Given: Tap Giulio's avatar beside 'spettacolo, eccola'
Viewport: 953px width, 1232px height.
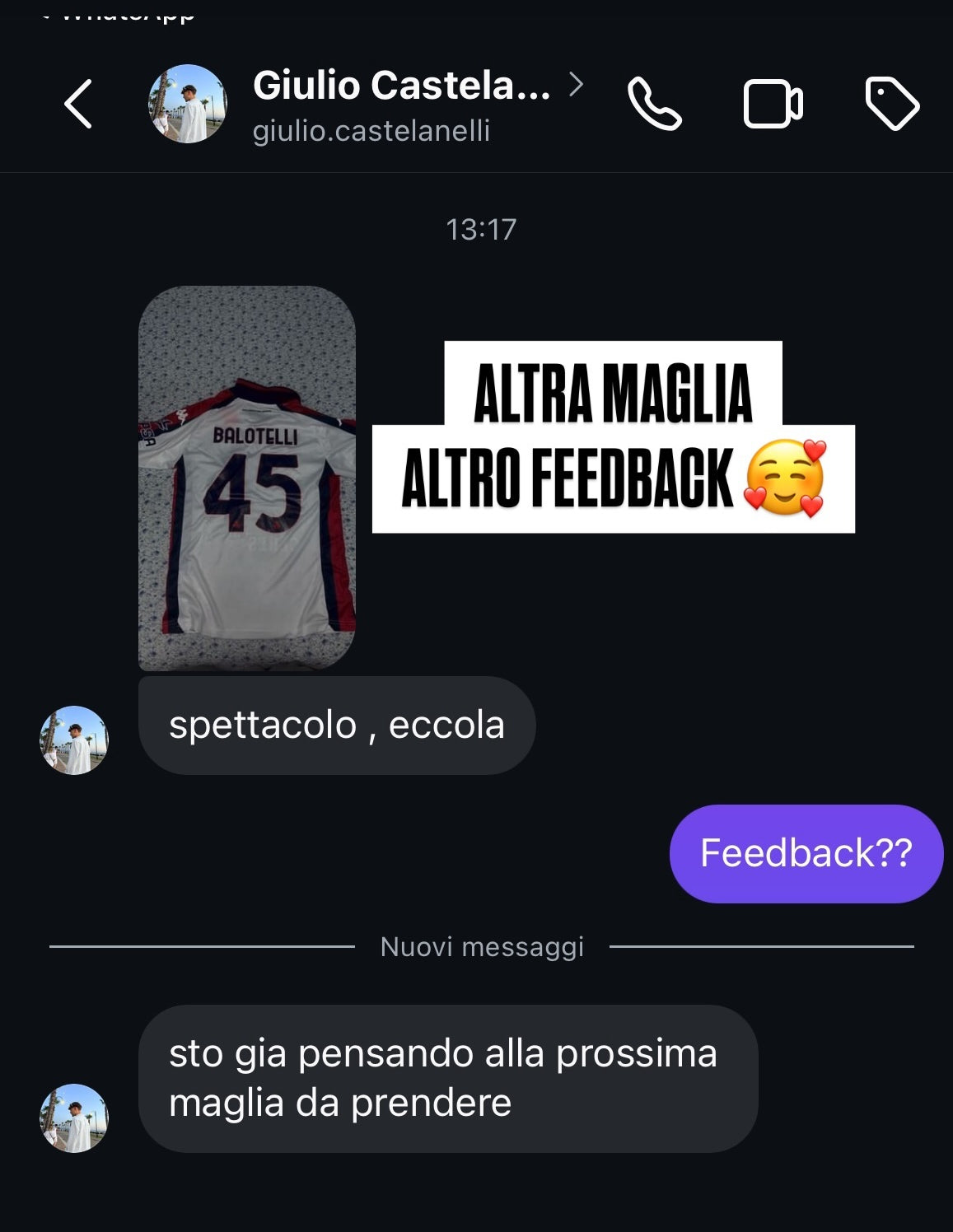Looking at the screenshot, I should coord(74,740).
